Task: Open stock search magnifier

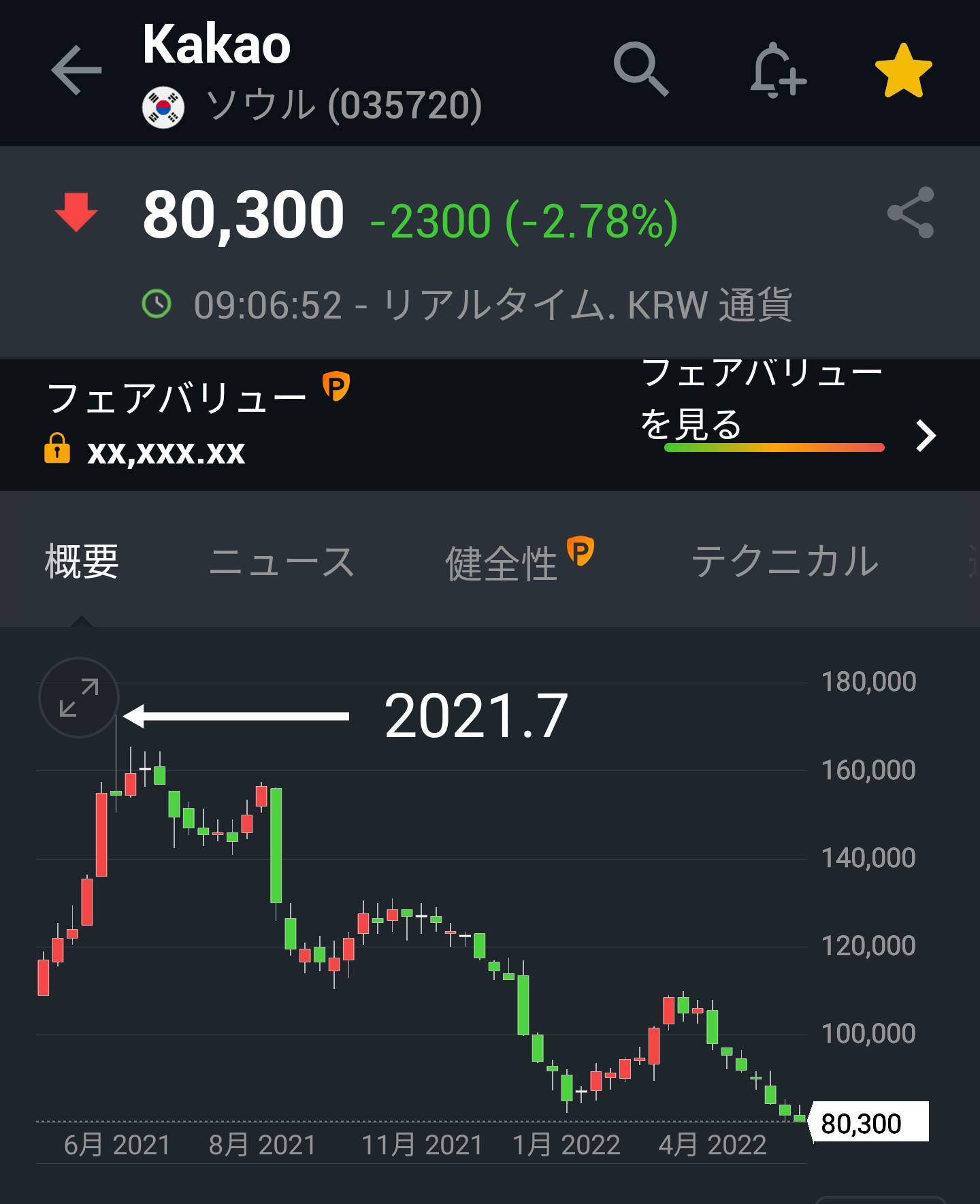Action: point(640,70)
